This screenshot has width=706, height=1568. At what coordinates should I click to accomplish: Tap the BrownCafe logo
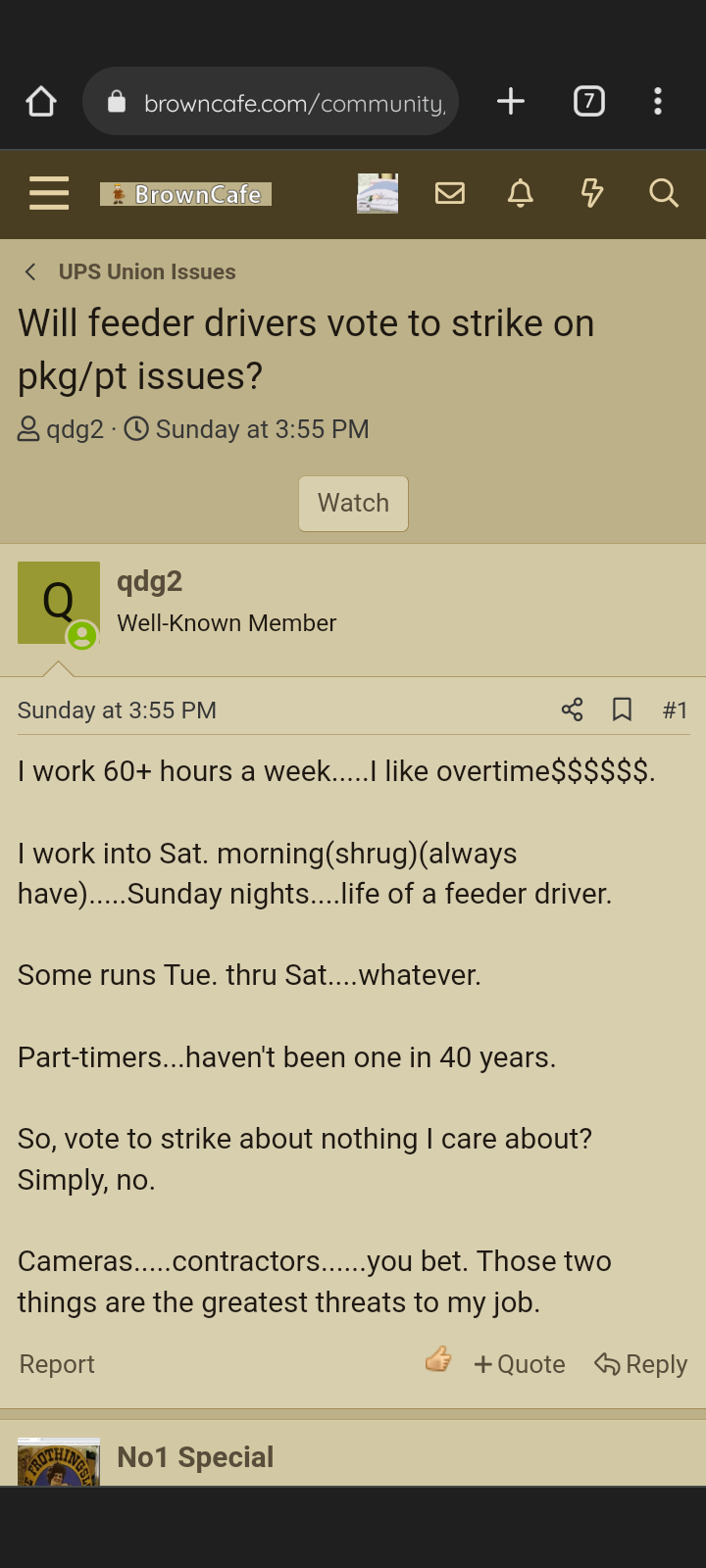(x=185, y=194)
